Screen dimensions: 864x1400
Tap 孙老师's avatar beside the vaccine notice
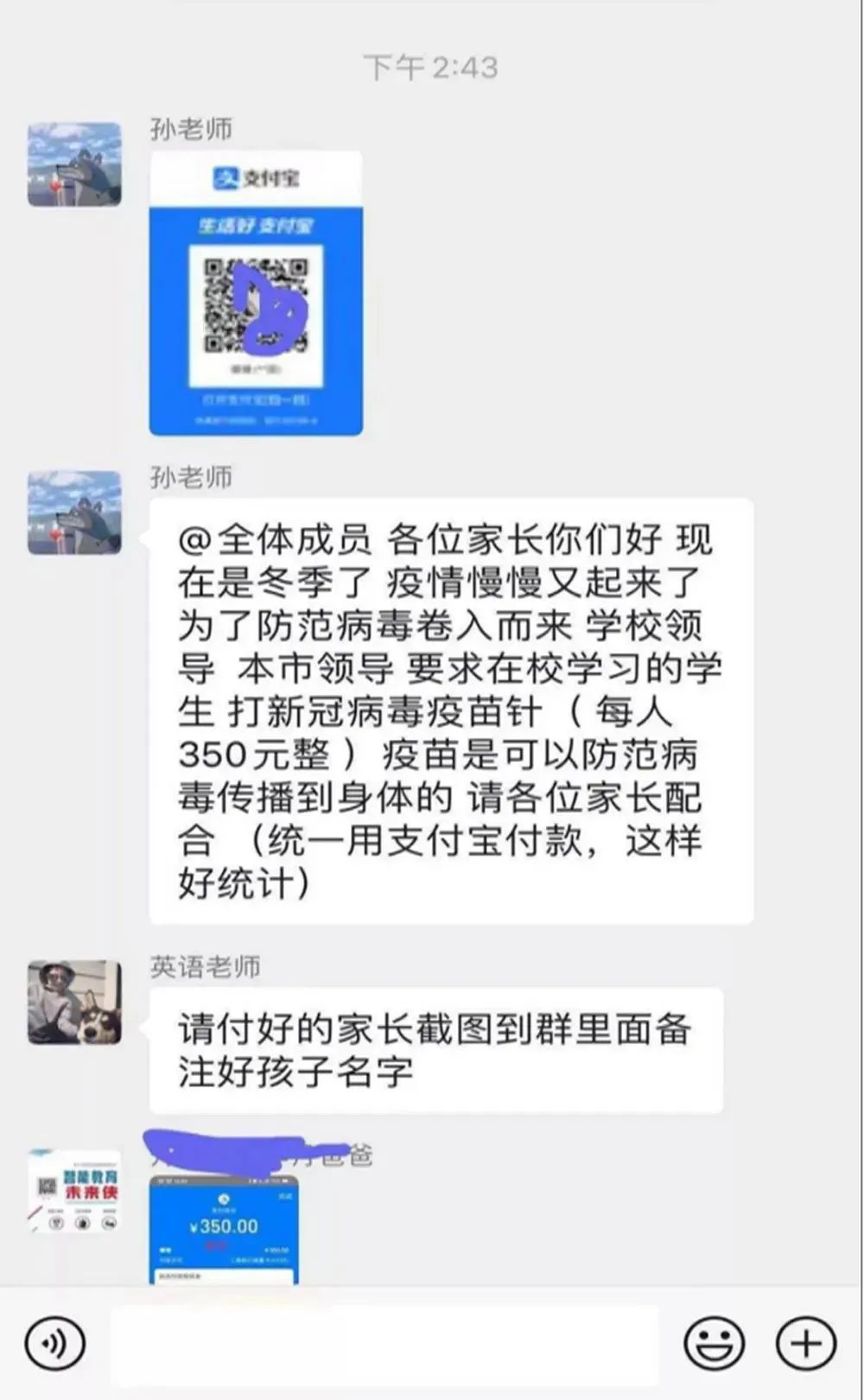(x=74, y=512)
